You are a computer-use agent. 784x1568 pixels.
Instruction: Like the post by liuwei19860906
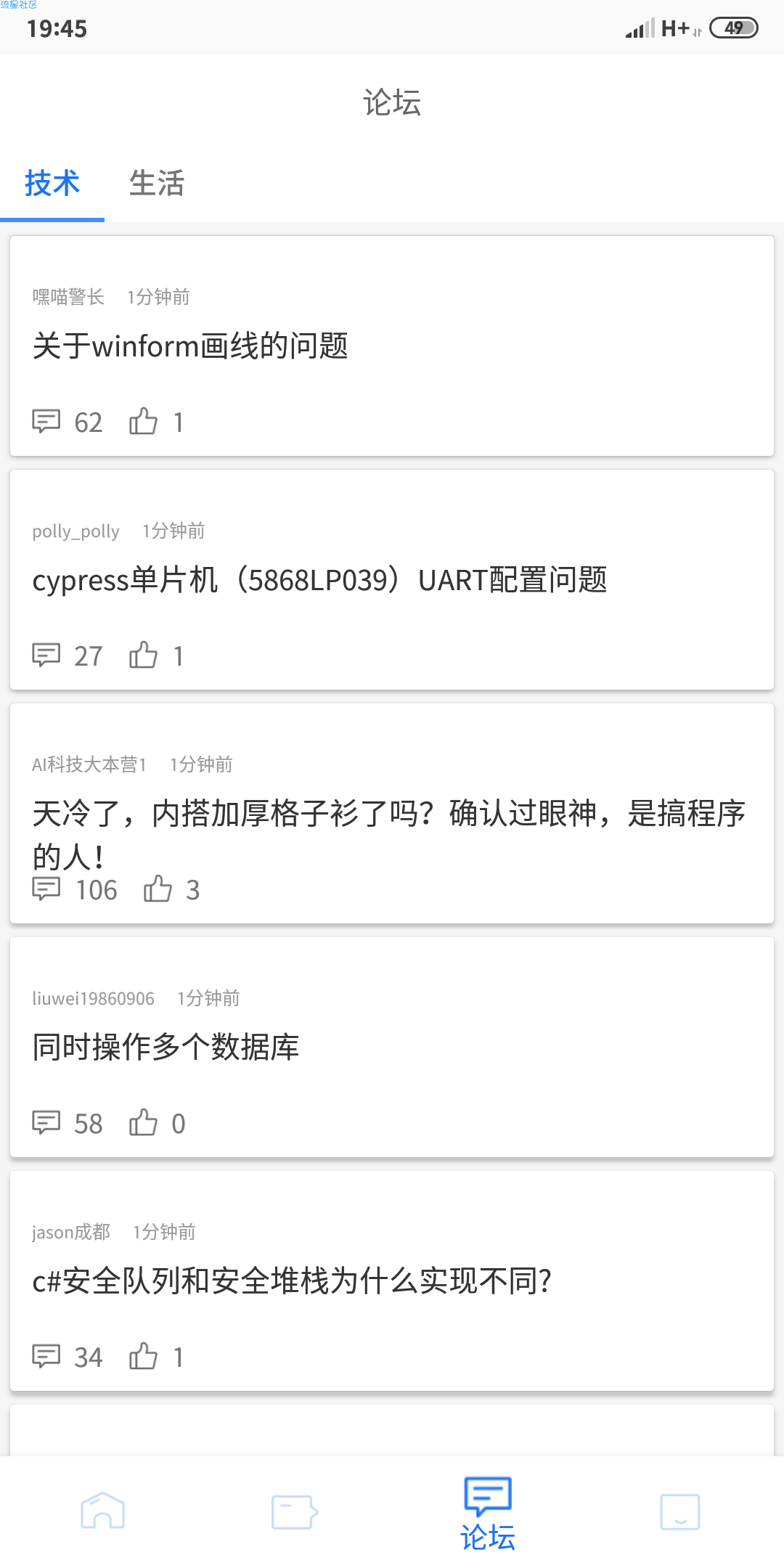tap(143, 1123)
